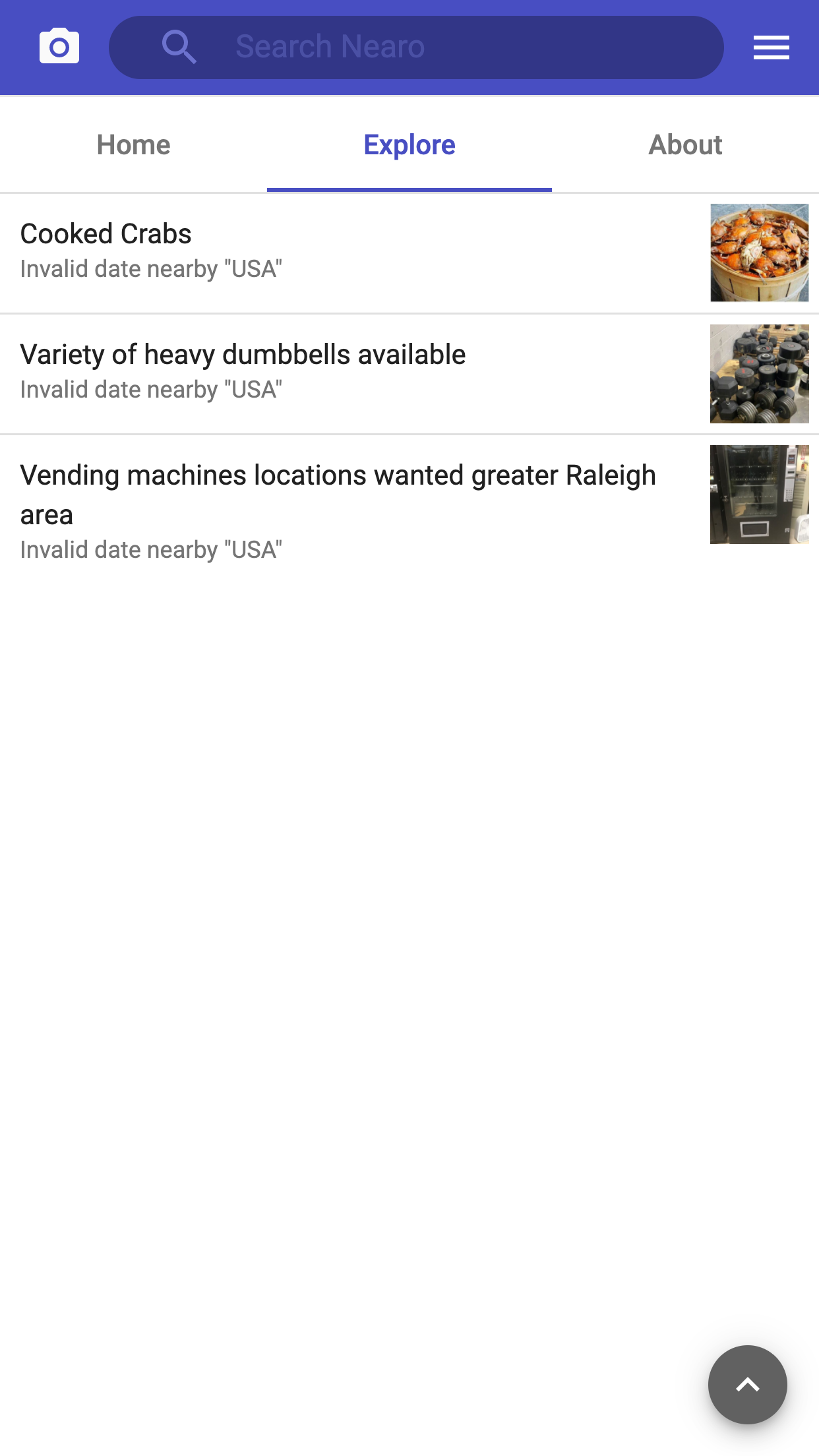The width and height of the screenshot is (819, 1456).
Task: Tap the scroll-to-top arrow button
Action: click(x=747, y=1384)
